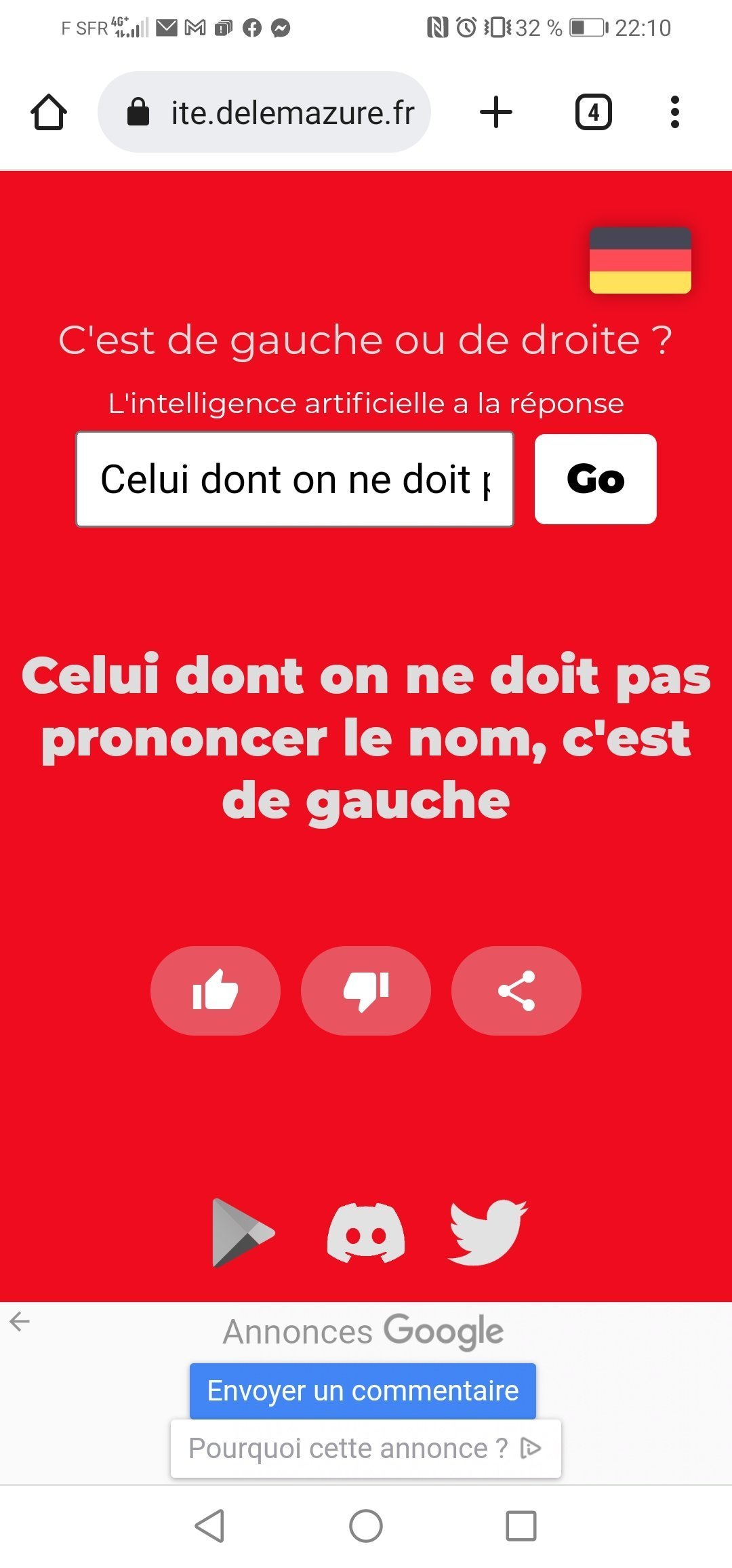The width and height of the screenshot is (732, 1568).
Task: Open Pourquoi cette annonce ?
Action: click(366, 1448)
